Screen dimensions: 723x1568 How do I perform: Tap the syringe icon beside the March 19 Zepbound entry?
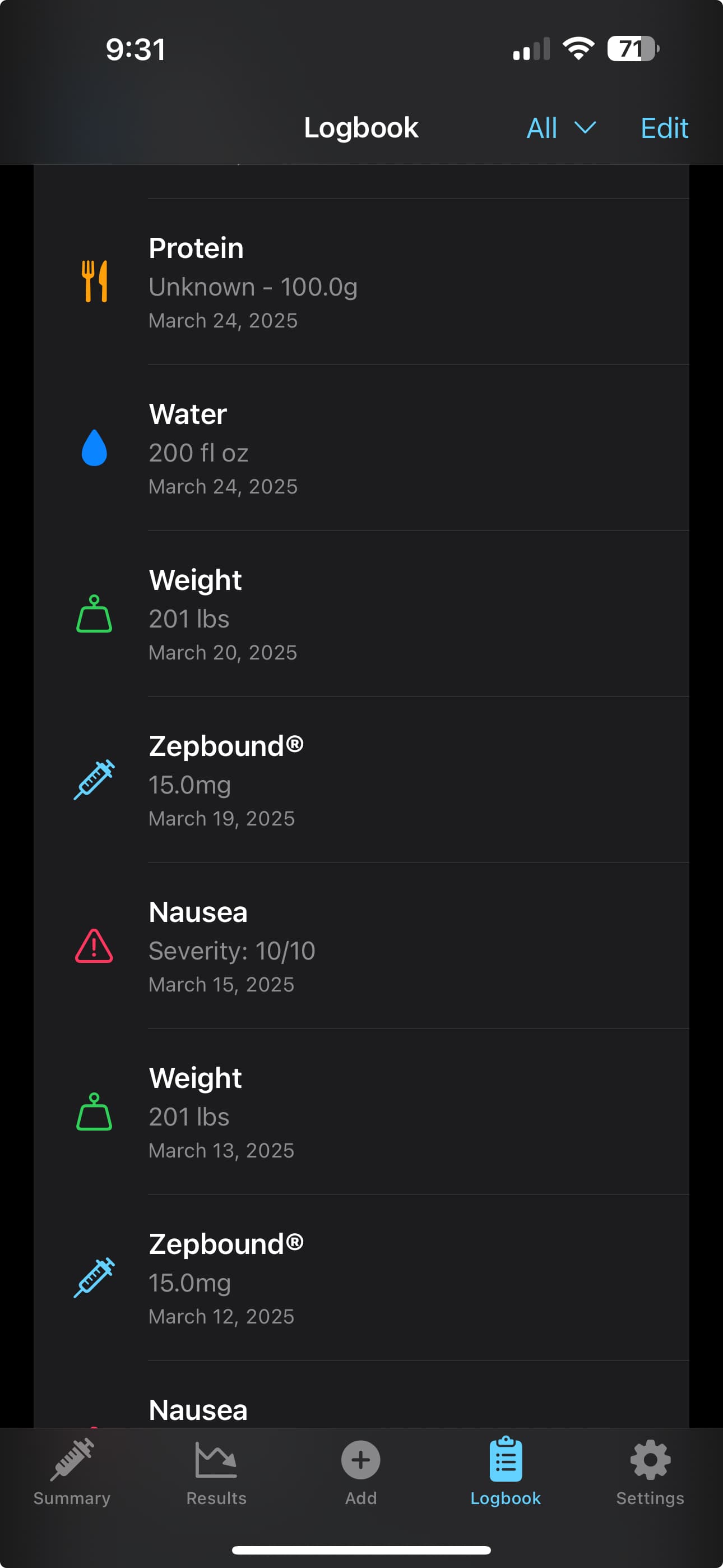point(94,781)
